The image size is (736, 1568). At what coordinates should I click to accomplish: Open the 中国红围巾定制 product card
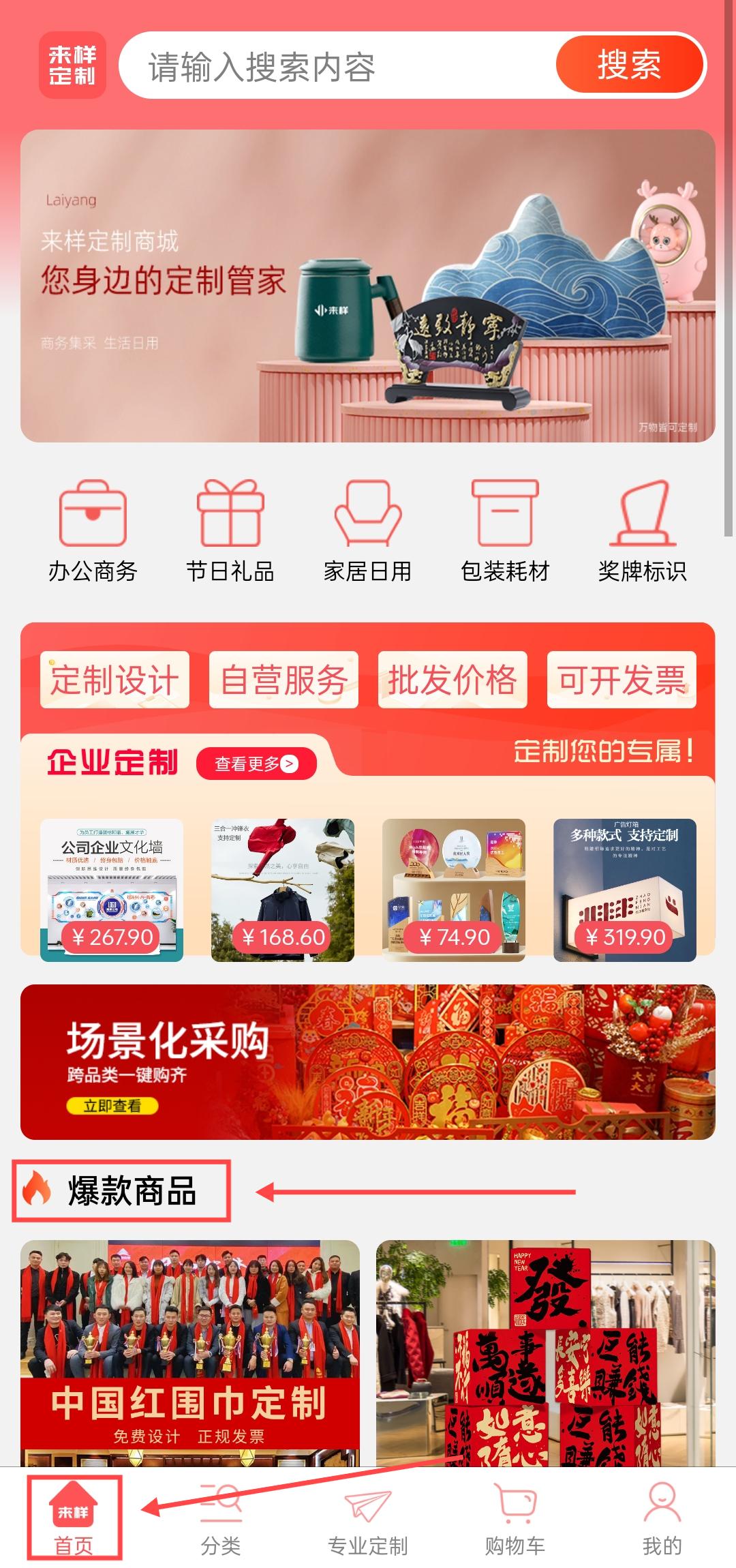190,1353
